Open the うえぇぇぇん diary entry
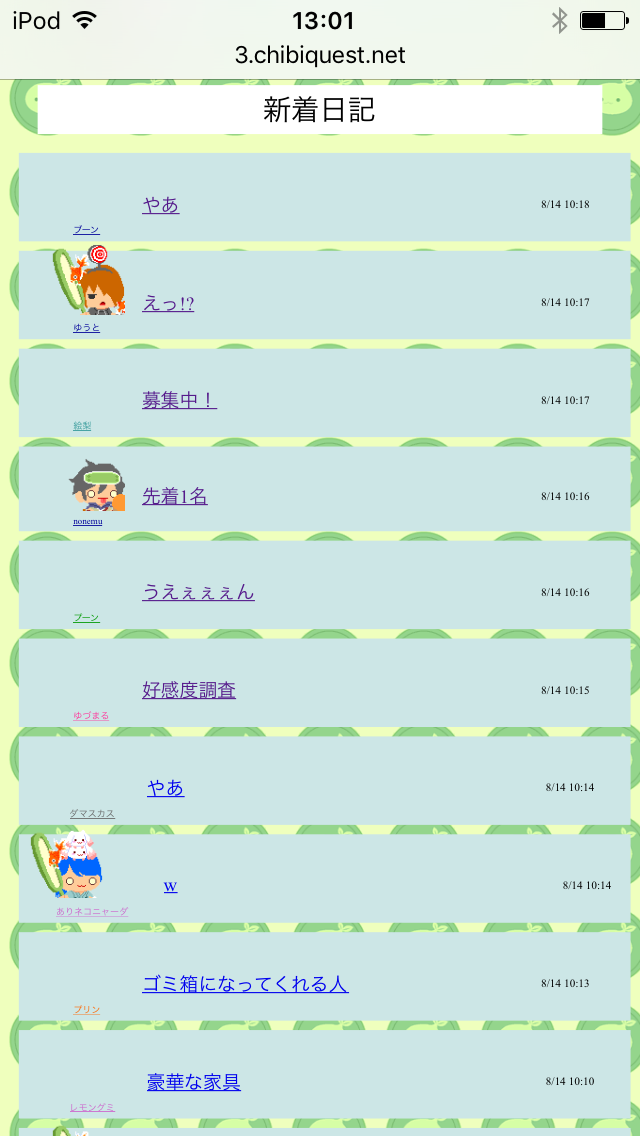 [198, 592]
